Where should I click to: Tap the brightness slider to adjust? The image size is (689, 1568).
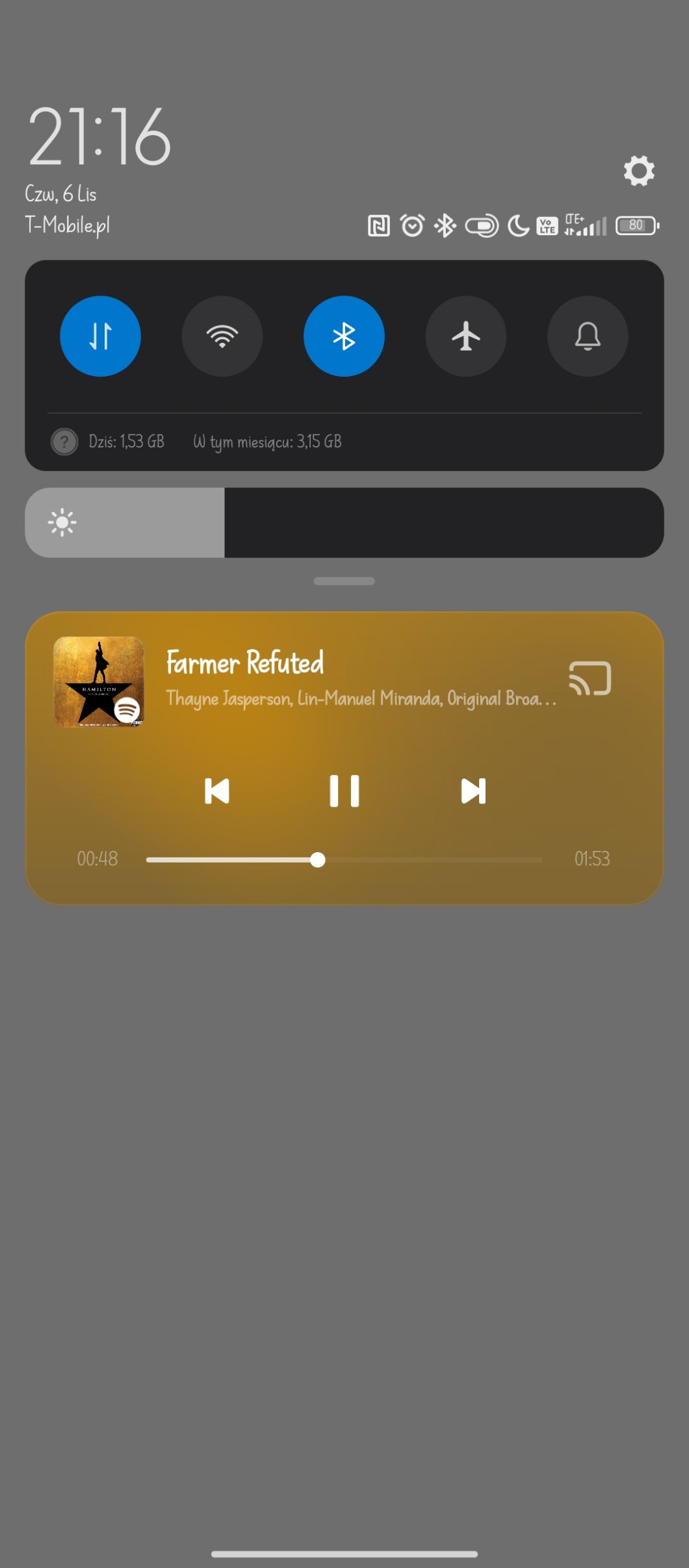344,523
